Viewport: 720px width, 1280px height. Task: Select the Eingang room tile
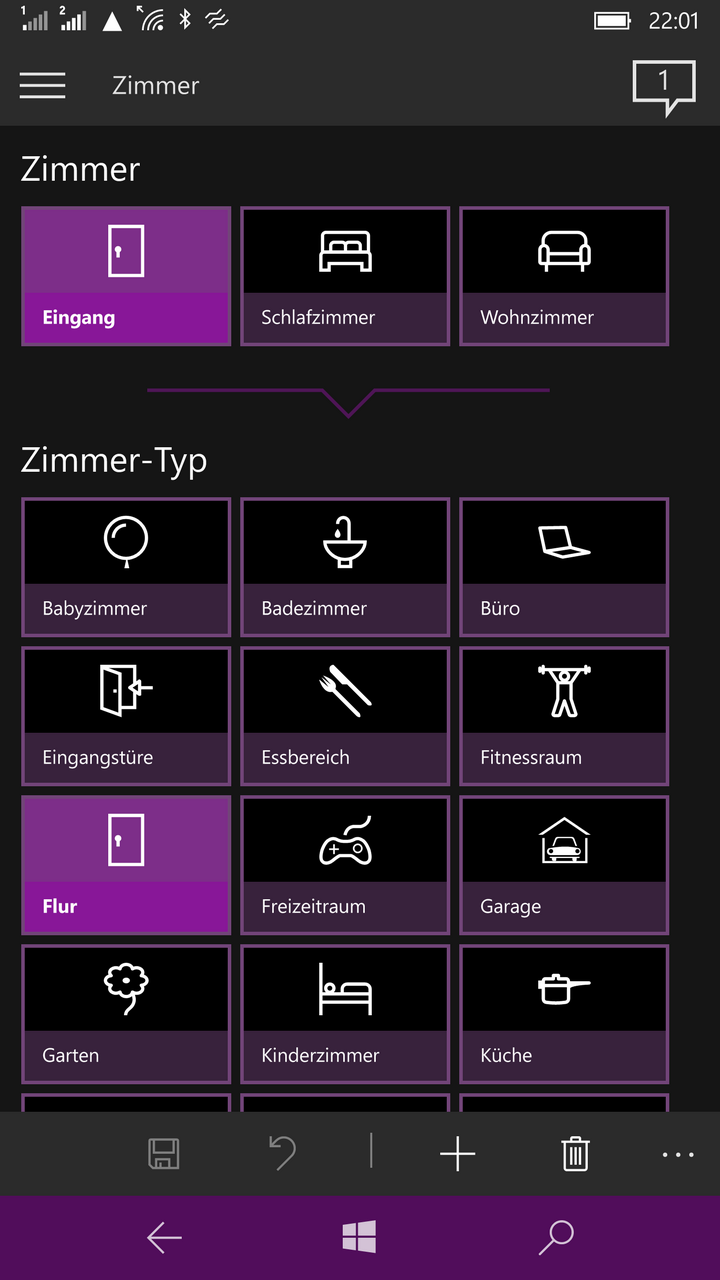(x=126, y=277)
